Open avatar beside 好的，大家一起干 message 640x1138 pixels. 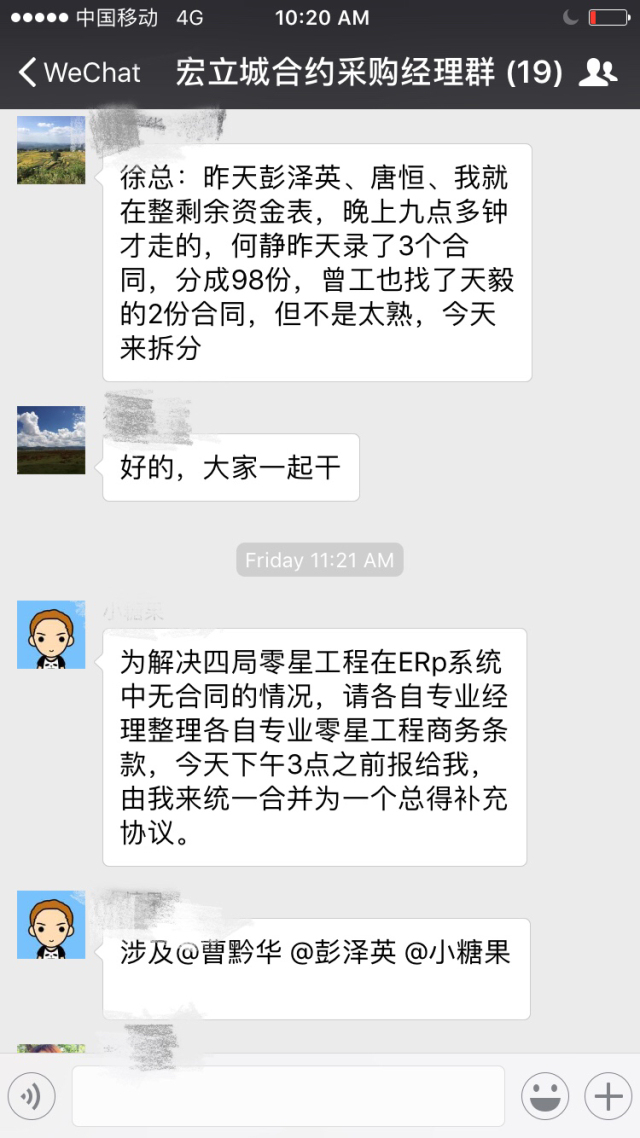51,440
